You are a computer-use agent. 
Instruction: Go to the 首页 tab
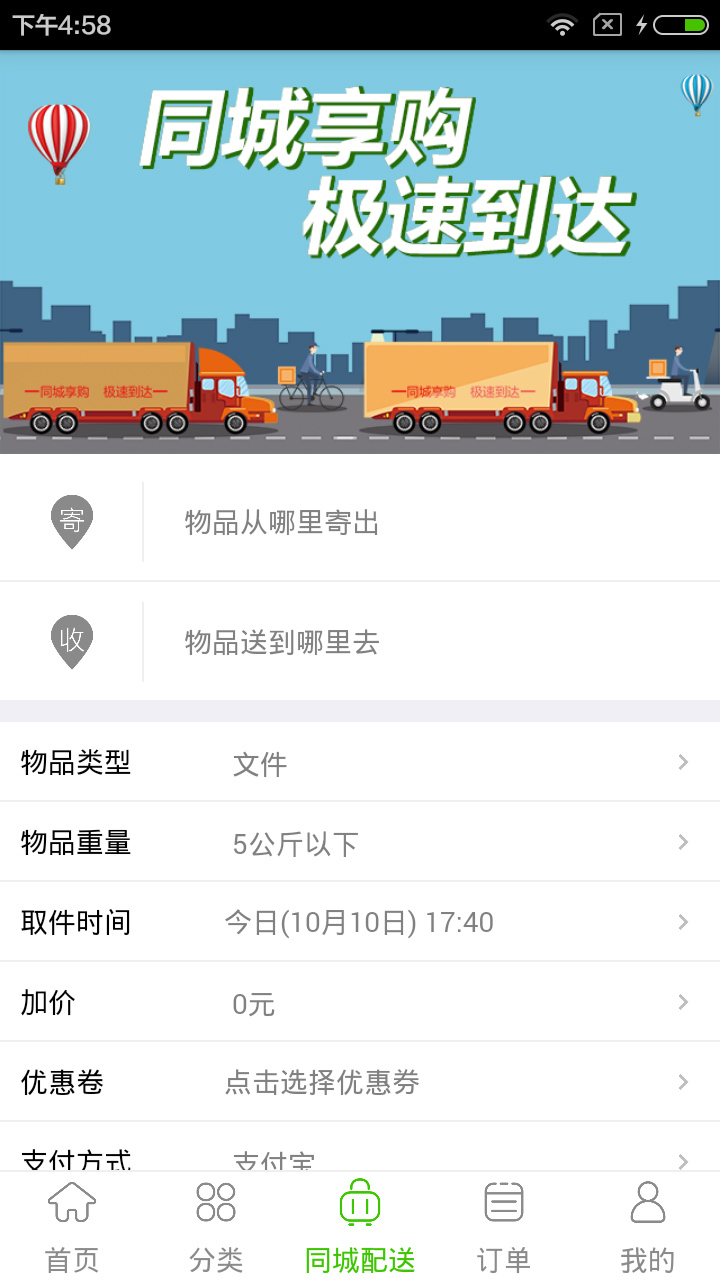(x=72, y=1226)
